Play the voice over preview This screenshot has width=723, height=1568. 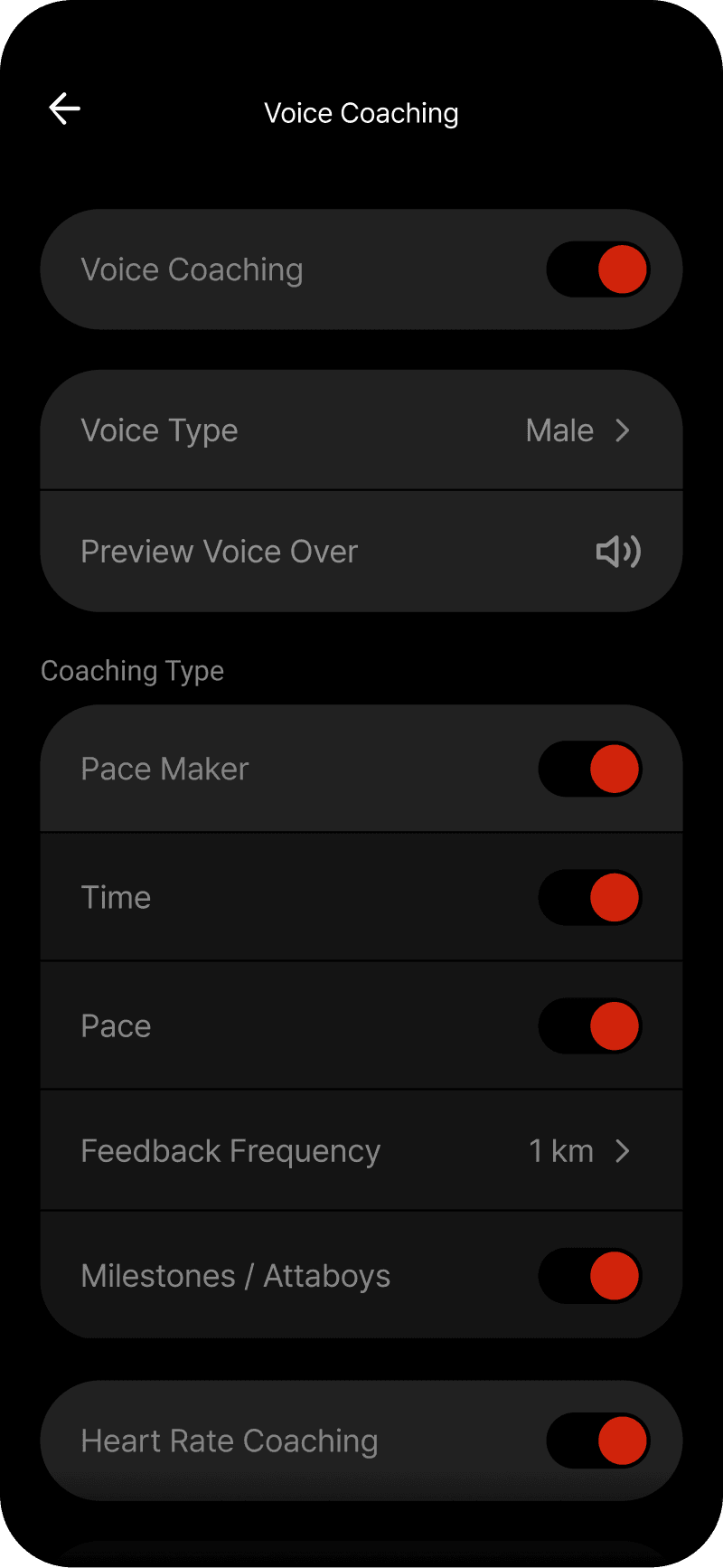618,552
